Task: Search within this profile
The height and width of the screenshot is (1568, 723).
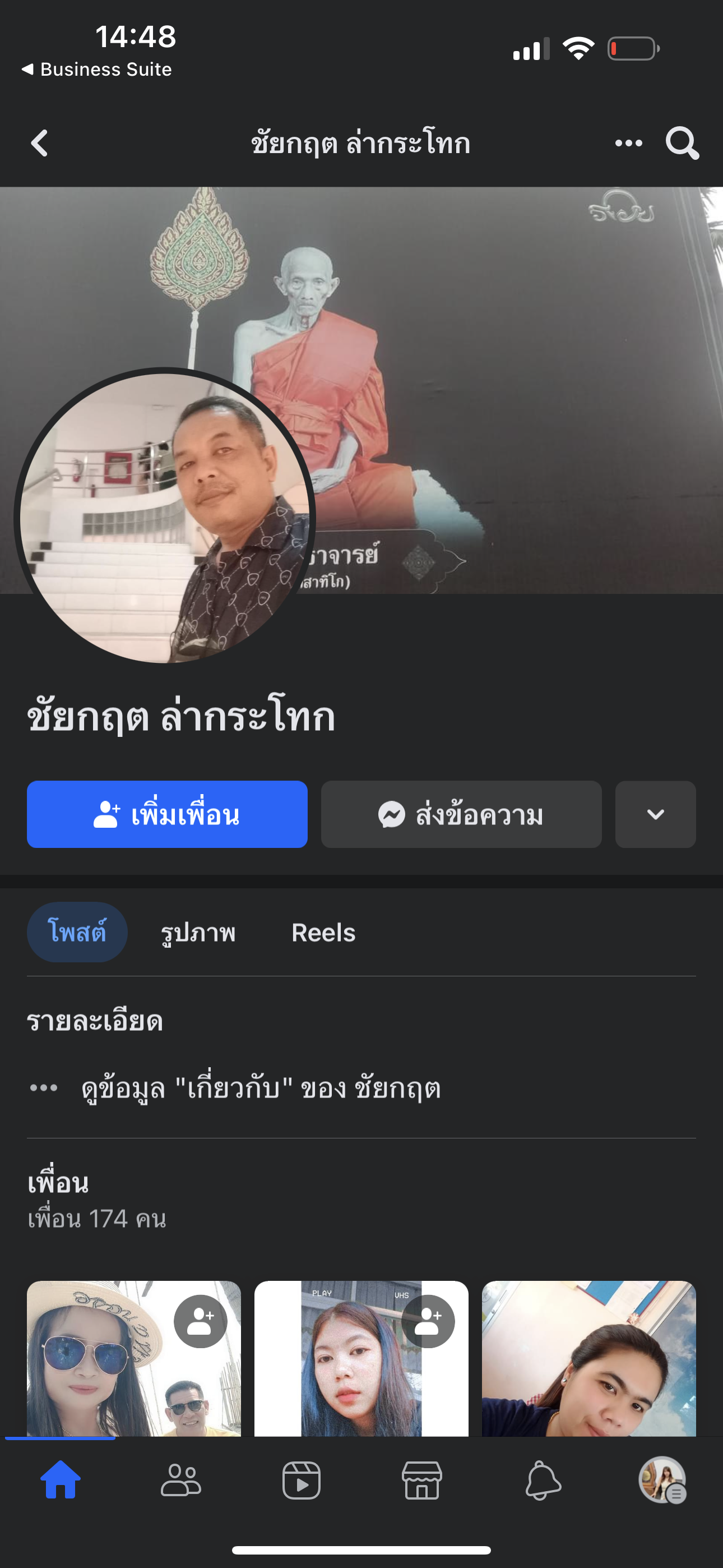Action: pyautogui.click(x=682, y=144)
